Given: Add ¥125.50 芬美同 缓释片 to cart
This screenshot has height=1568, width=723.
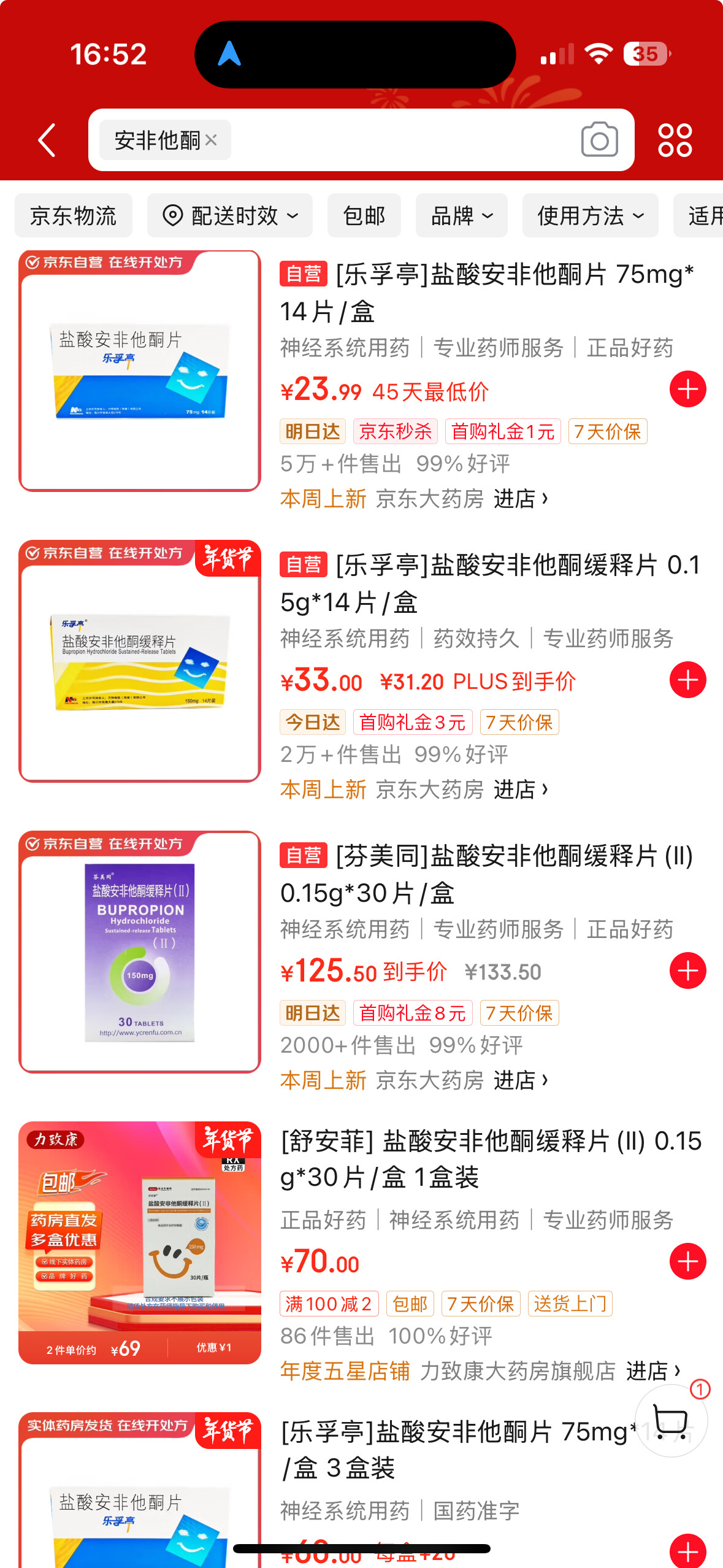Looking at the screenshot, I should coord(687,970).
